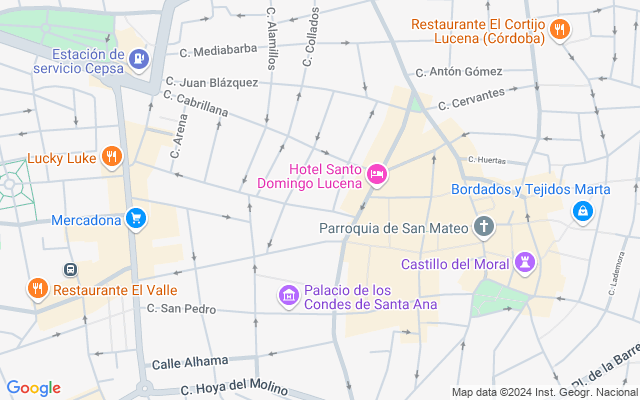Tap the Lucky Luke restaurant marker
Image resolution: width=640 pixels, height=400 pixels.
click(x=112, y=157)
